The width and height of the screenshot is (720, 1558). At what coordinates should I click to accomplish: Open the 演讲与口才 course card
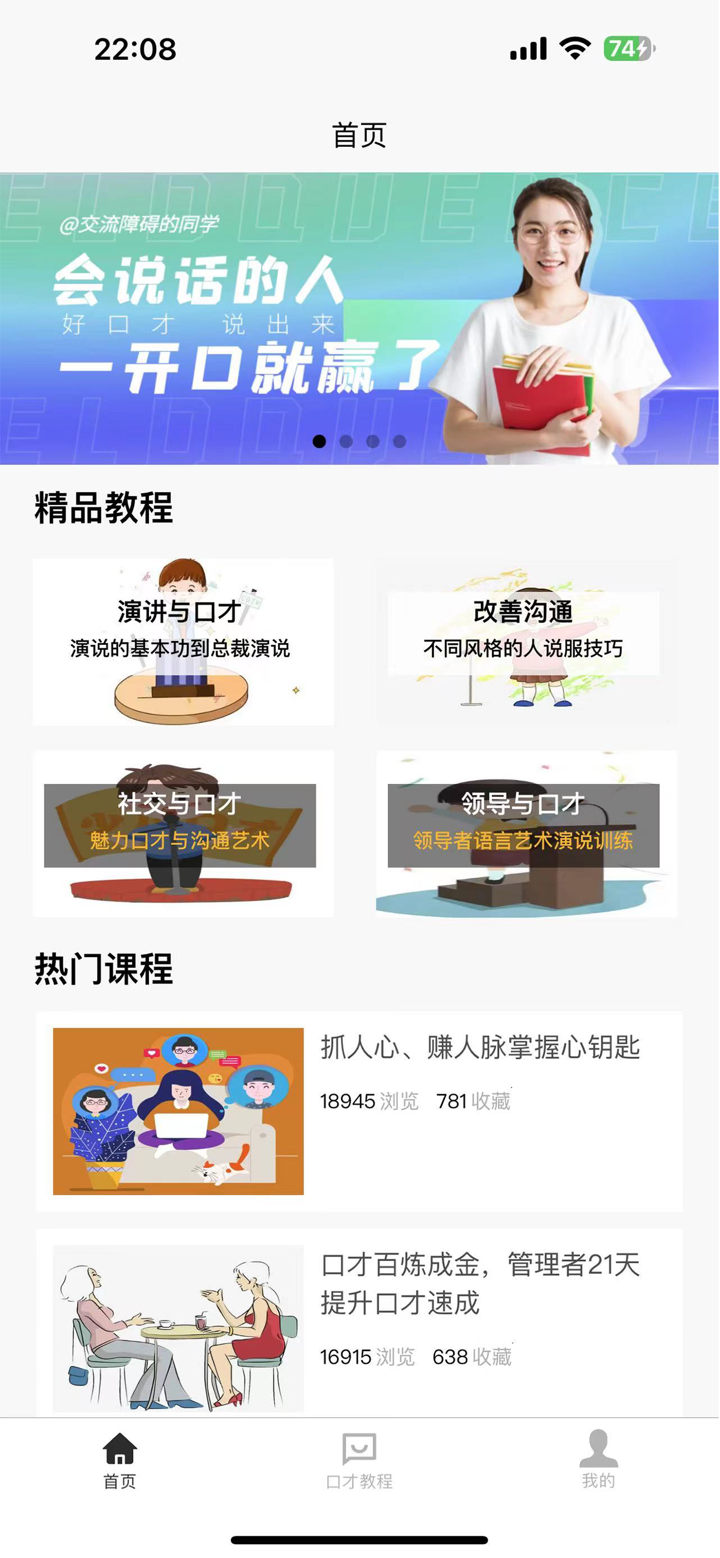(x=183, y=638)
